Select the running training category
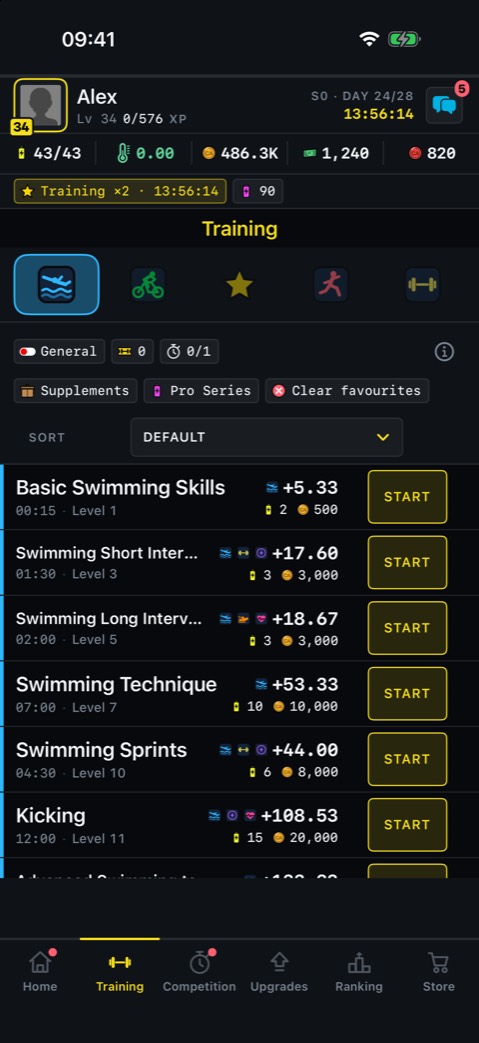Screen dimensions: 479x1043 tap(331, 285)
